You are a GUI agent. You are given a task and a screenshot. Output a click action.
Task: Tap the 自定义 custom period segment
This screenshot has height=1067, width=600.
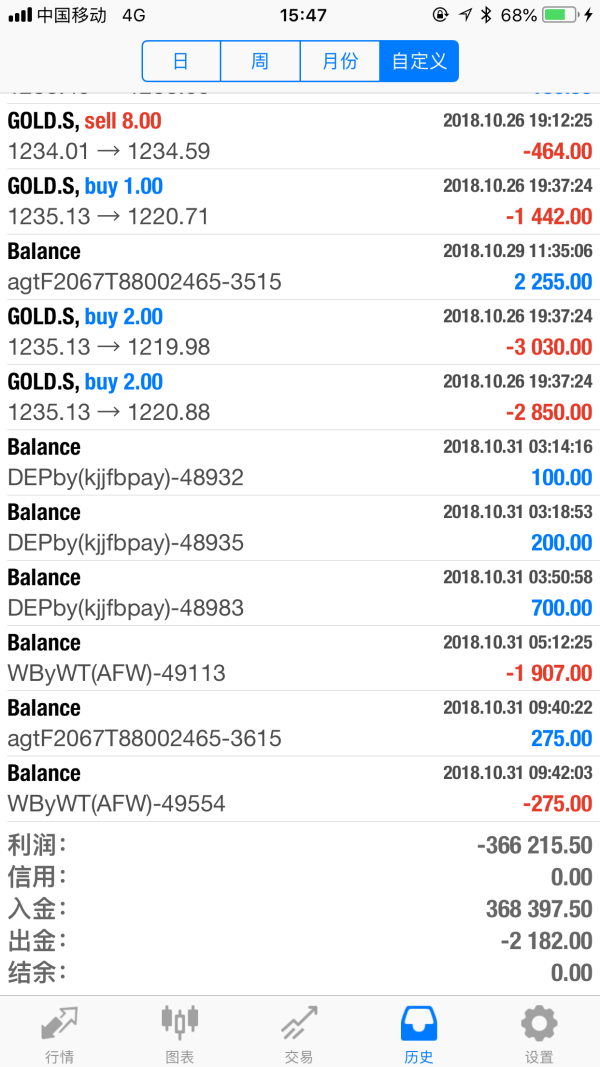click(x=419, y=61)
